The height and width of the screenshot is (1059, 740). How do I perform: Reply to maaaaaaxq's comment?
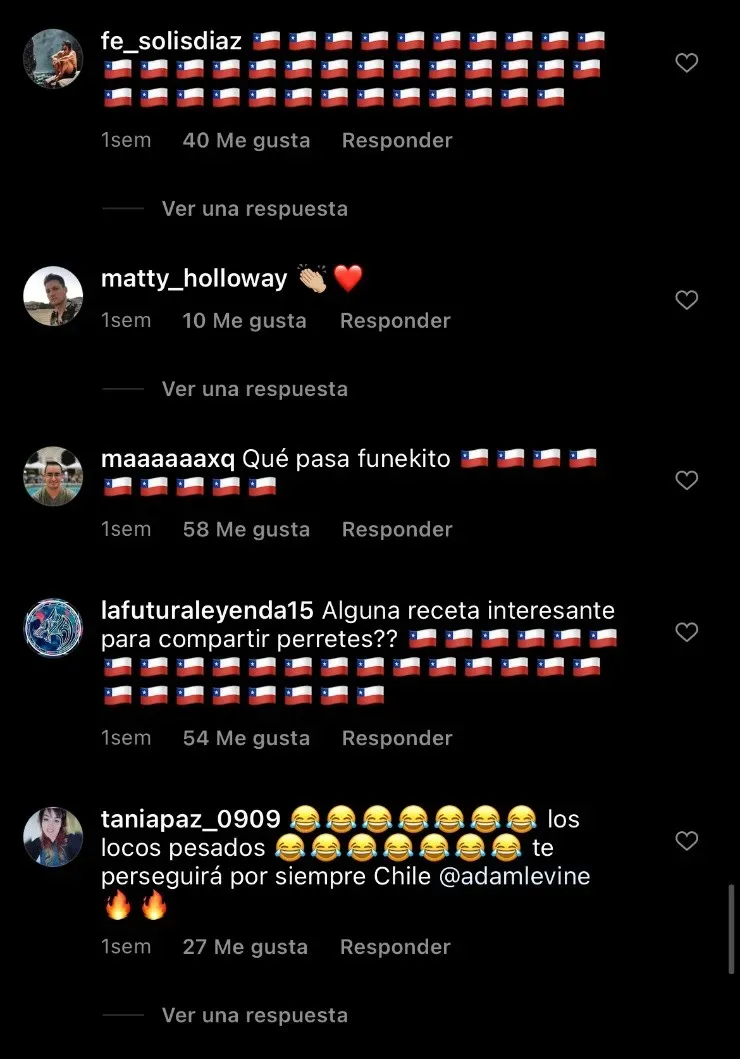coord(396,530)
